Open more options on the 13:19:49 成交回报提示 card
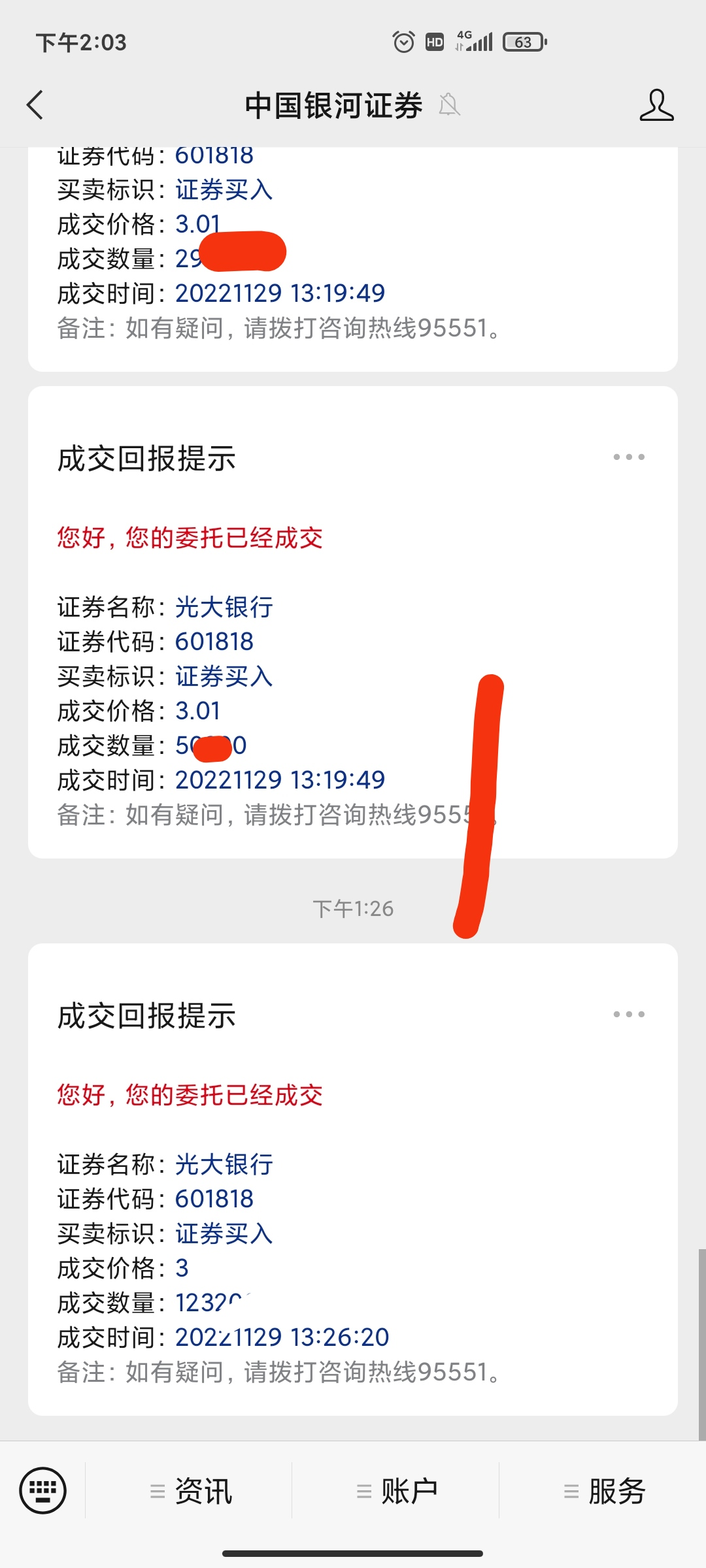Screen dimensions: 706x1568 [x=629, y=457]
